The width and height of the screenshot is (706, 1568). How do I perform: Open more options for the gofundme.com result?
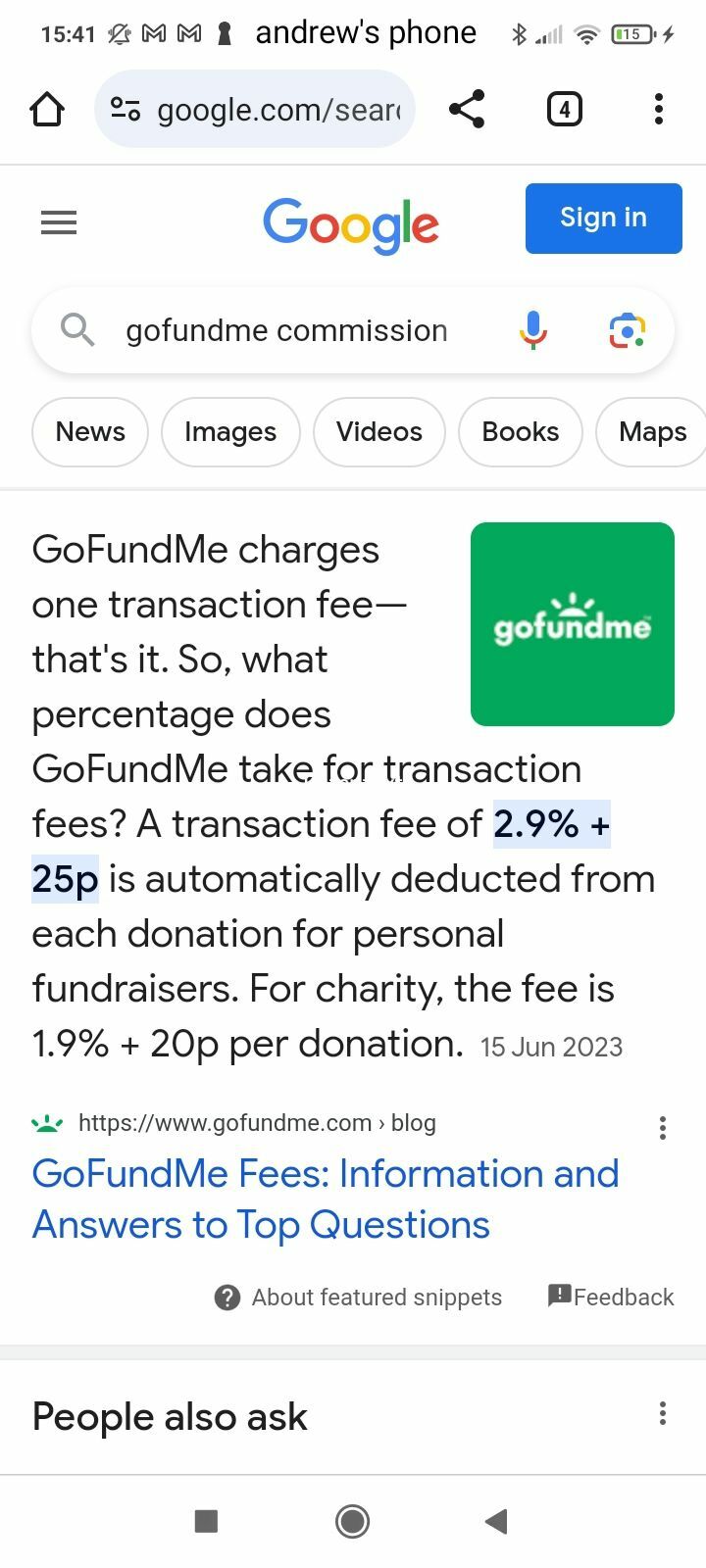[x=663, y=1128]
